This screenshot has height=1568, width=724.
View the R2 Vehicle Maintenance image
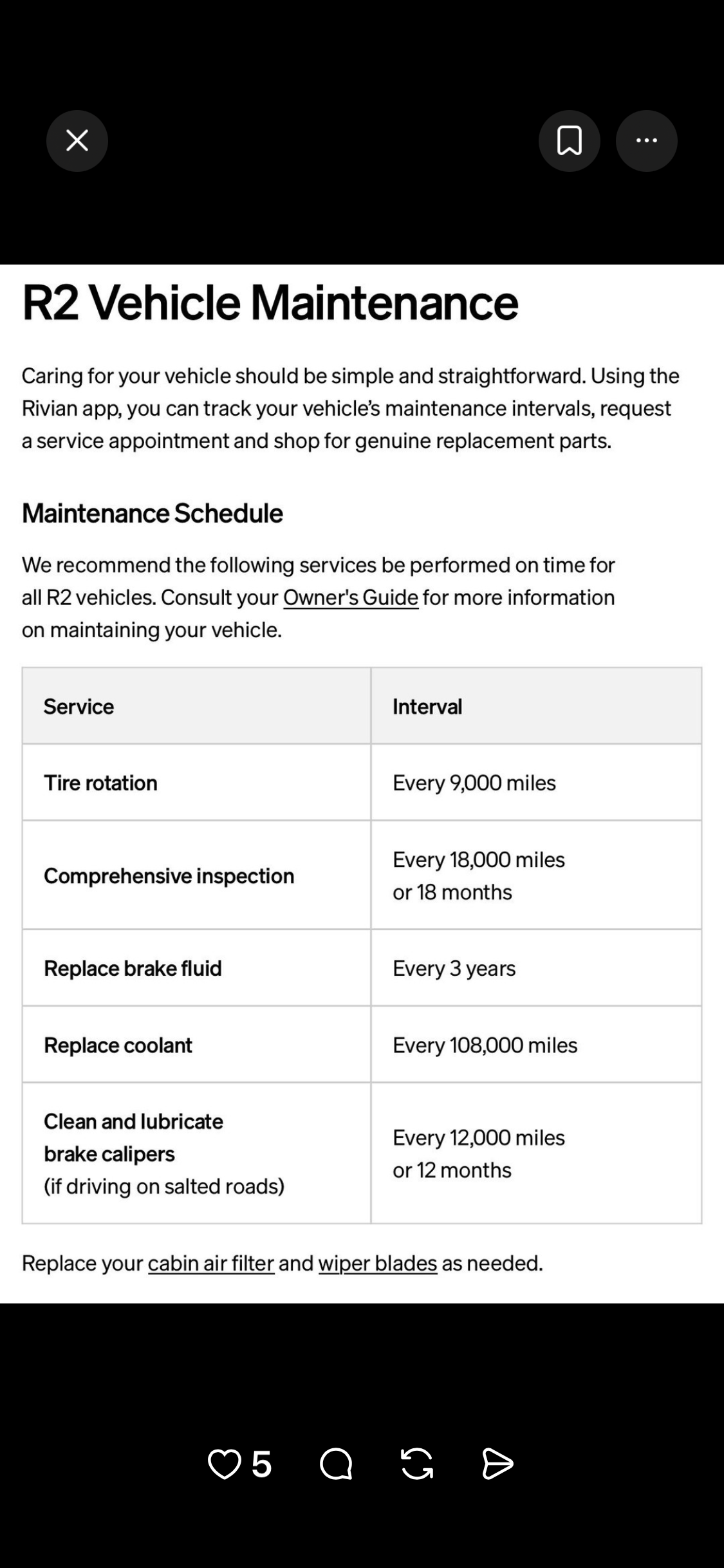point(362,784)
